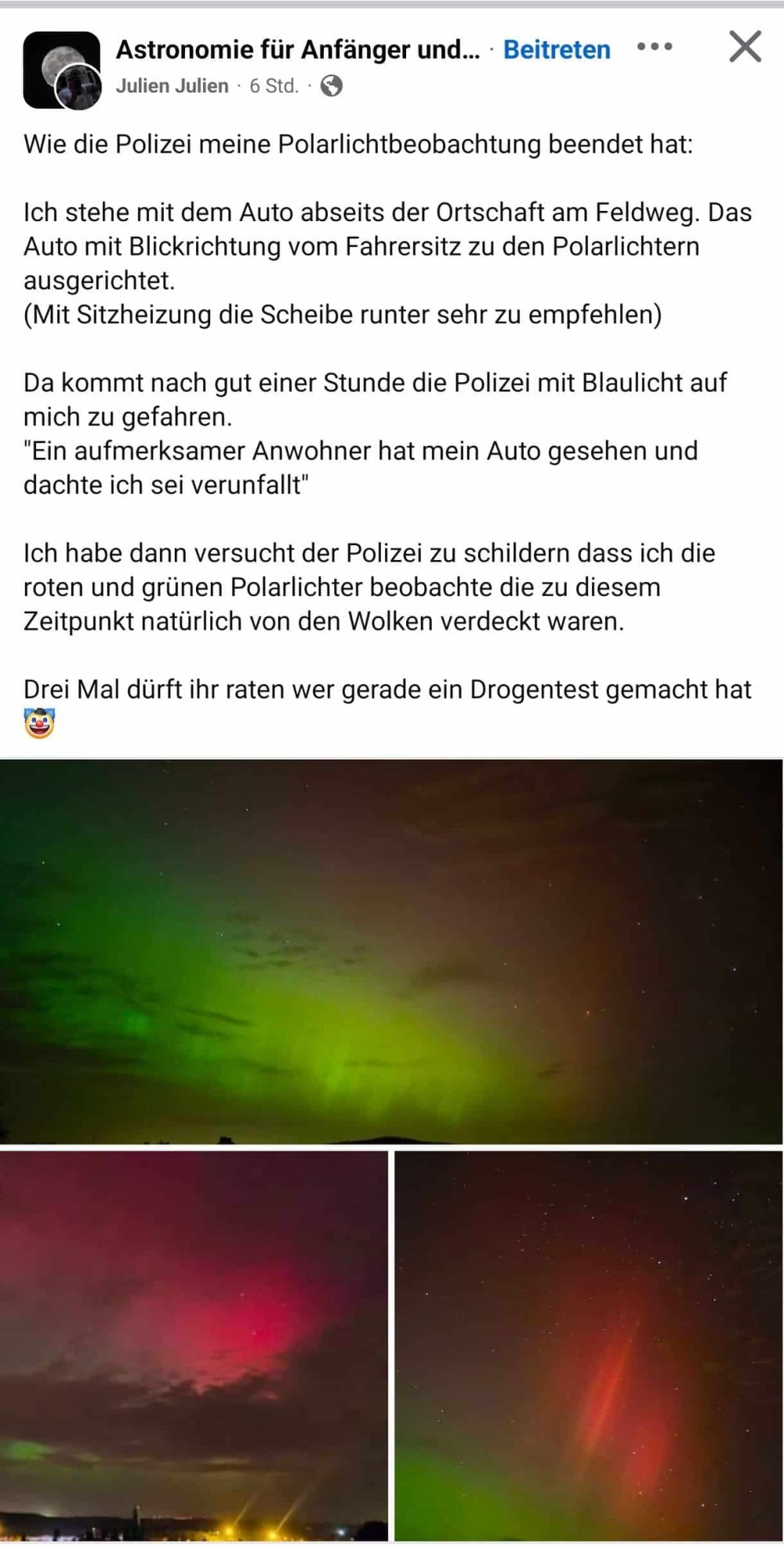Open the three-dot post options menu
This screenshot has height=1549, width=784.
654,47
